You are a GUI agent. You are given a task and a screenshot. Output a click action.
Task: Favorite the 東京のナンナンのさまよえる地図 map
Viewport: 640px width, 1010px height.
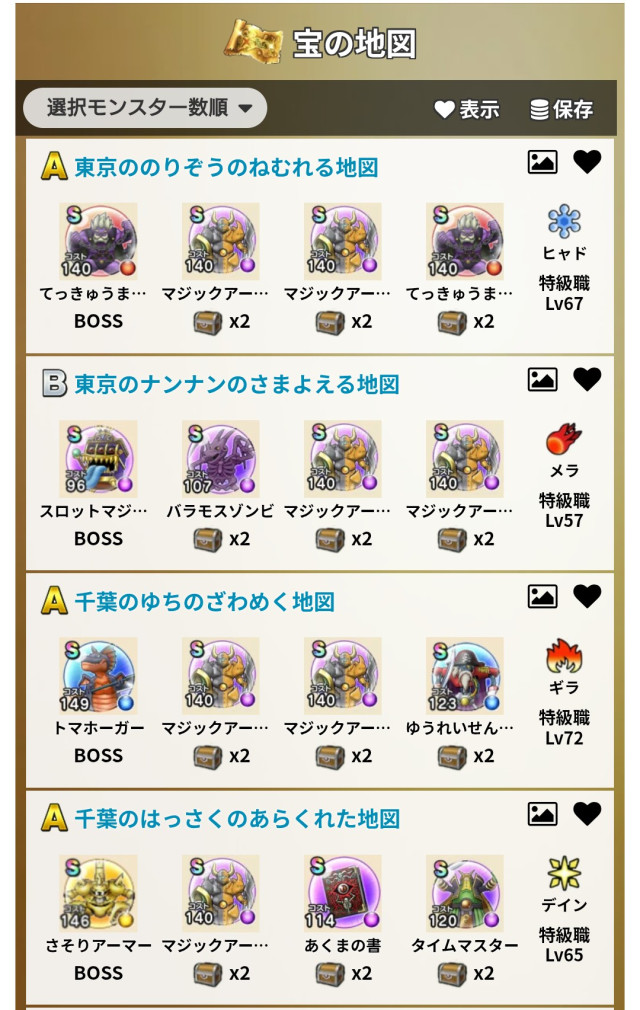[x=587, y=380]
